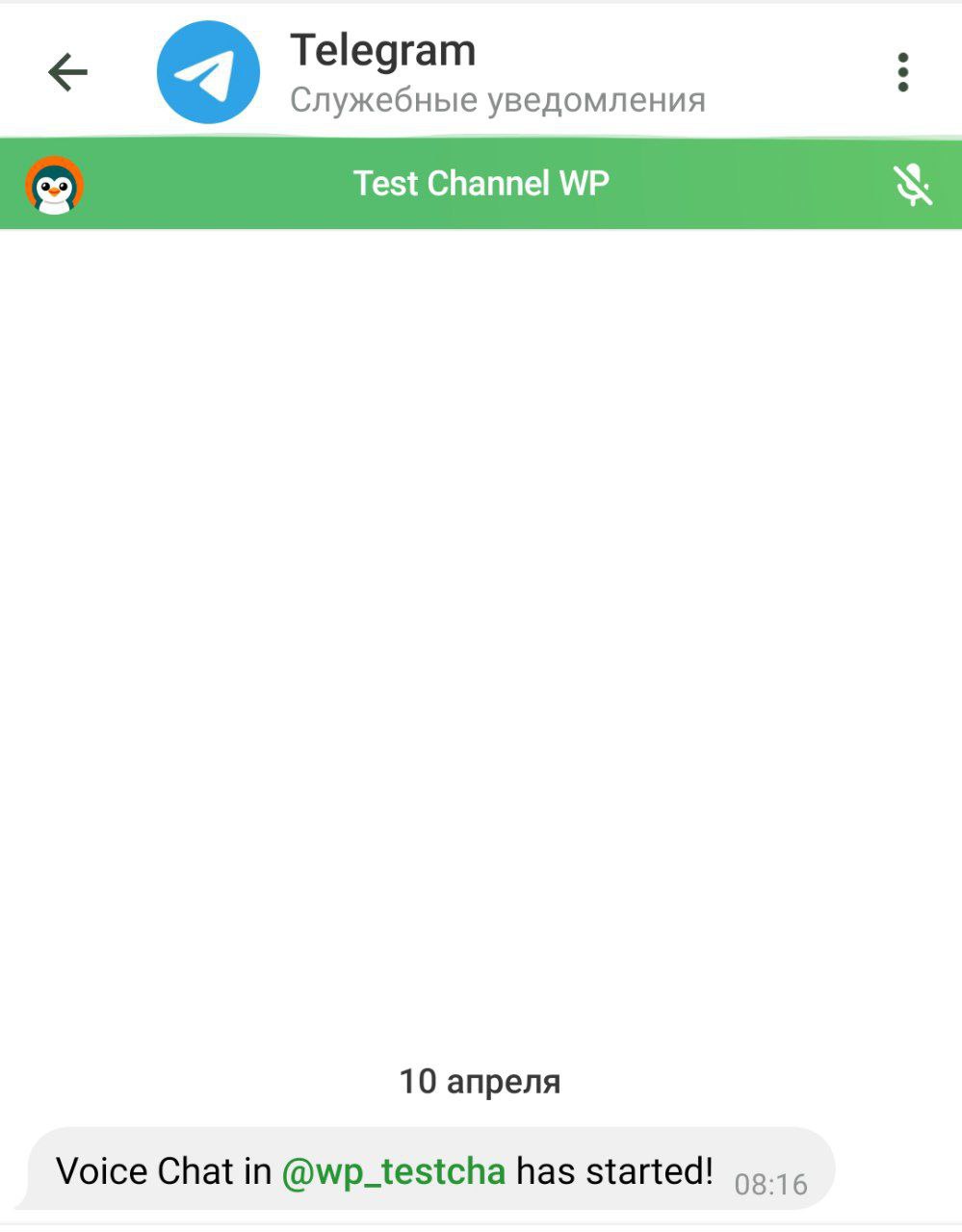Open the three-dot overflow menu
The width and height of the screenshot is (962, 1232).
tap(902, 72)
